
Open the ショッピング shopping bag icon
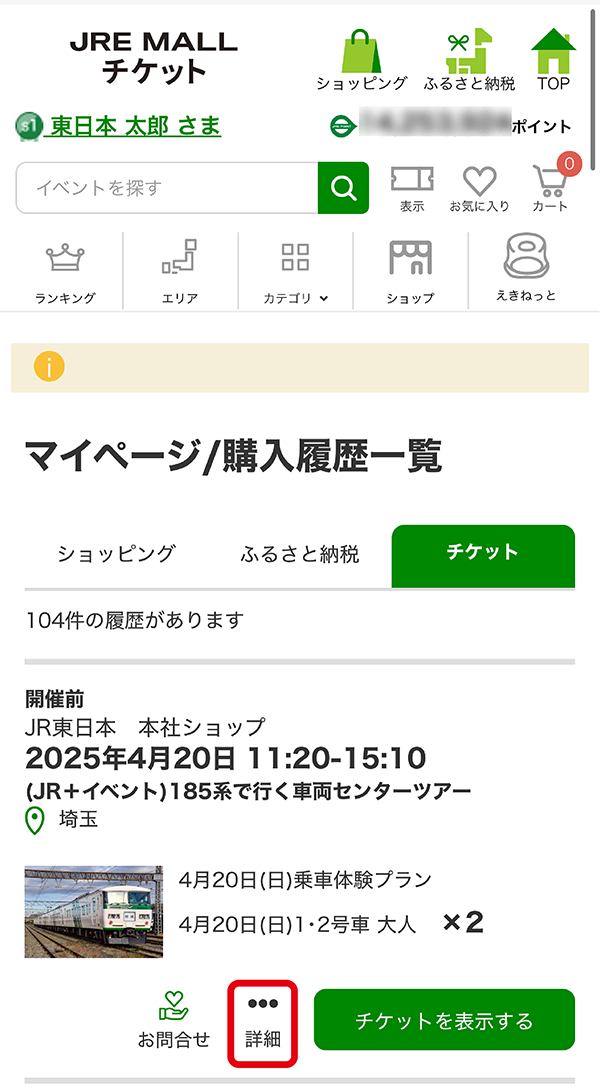pyautogui.click(x=361, y=59)
